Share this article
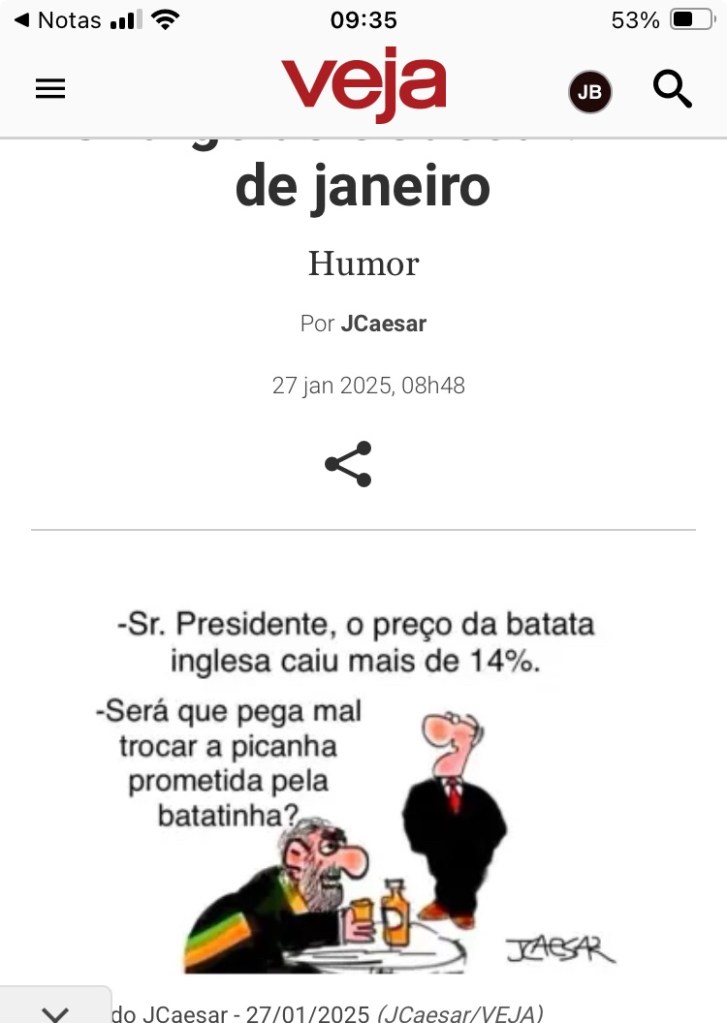Screen dimensions: 727x1023 pos(348,464)
